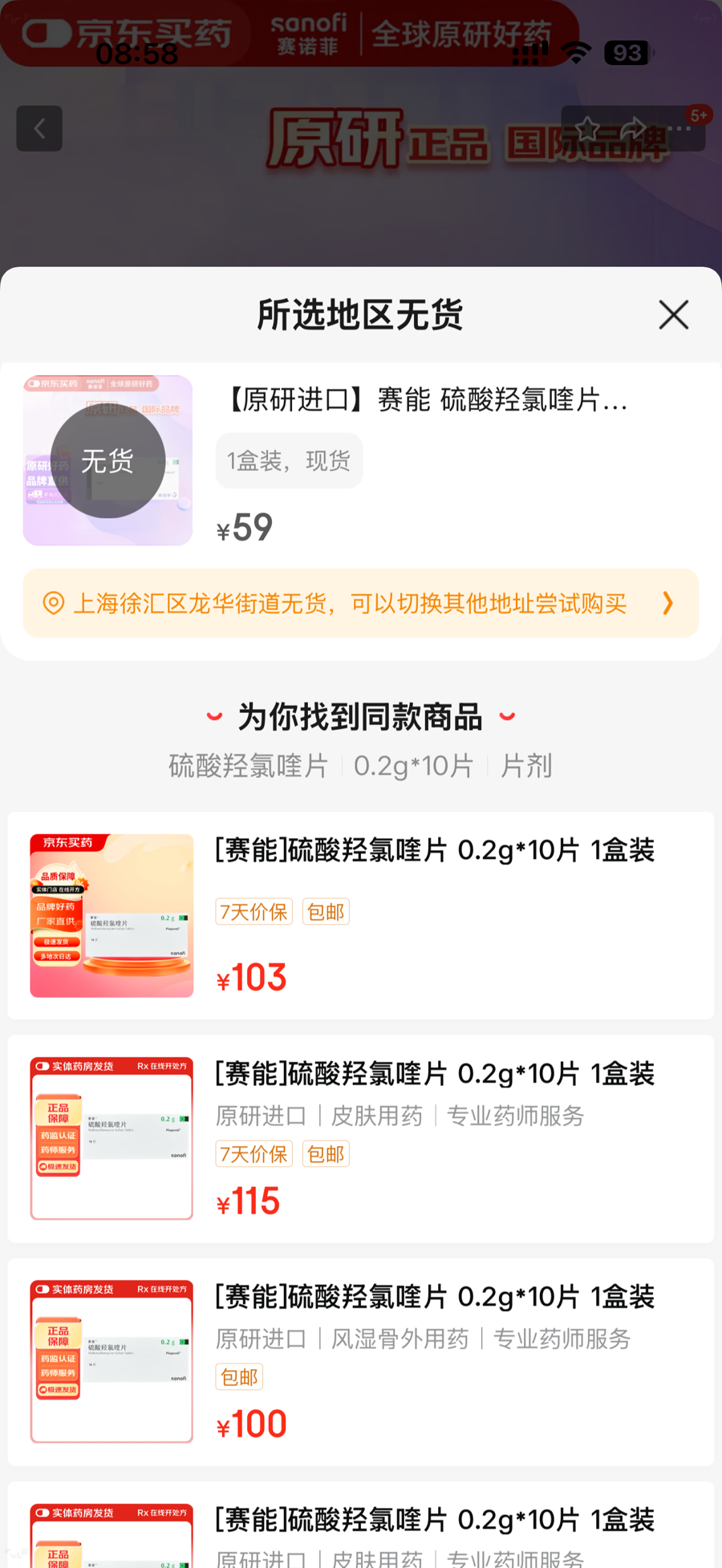
Task: Close the 所选地区无货 sheet
Action: (674, 315)
